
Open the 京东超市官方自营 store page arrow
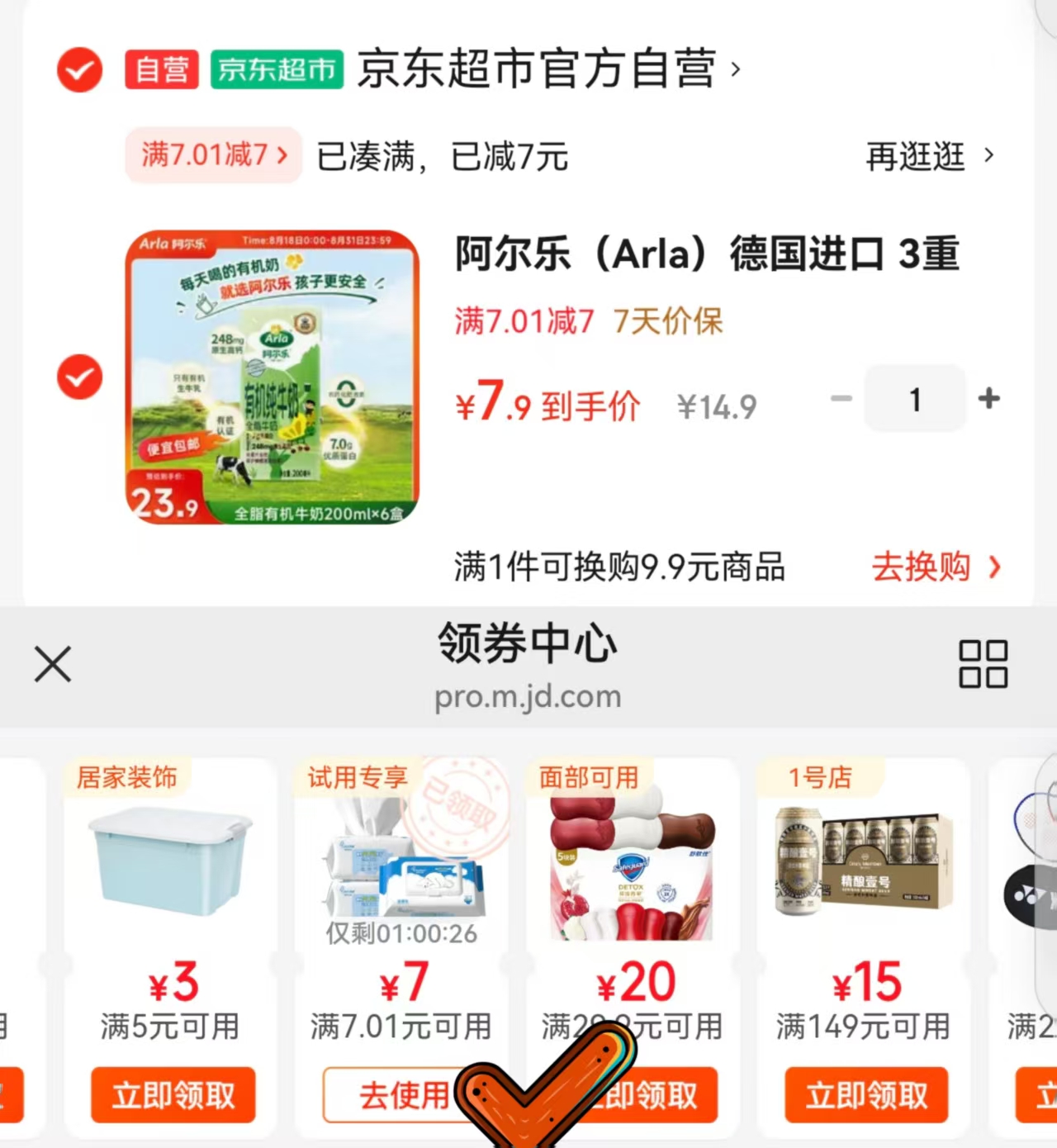(x=733, y=70)
